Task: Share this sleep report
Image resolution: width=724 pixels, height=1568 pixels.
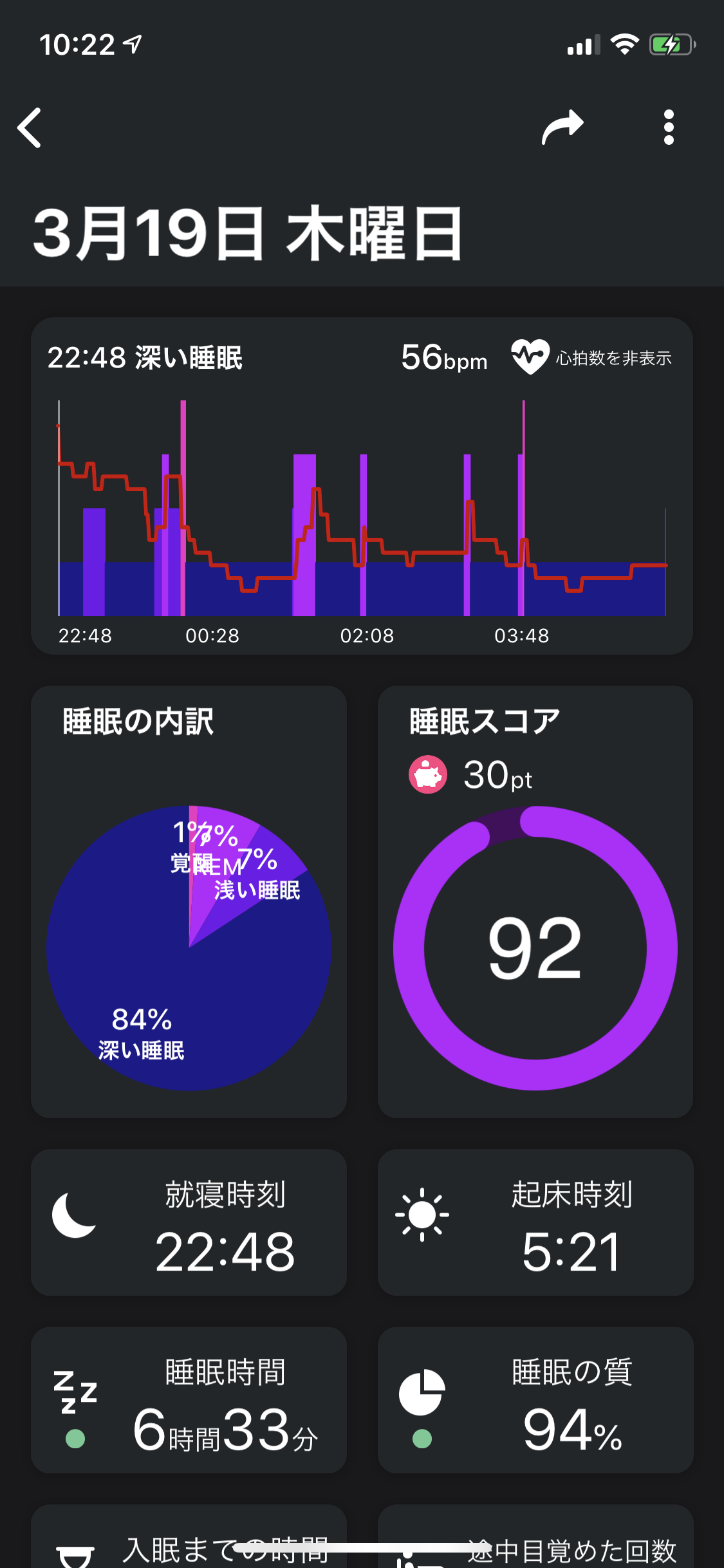Action: click(562, 127)
